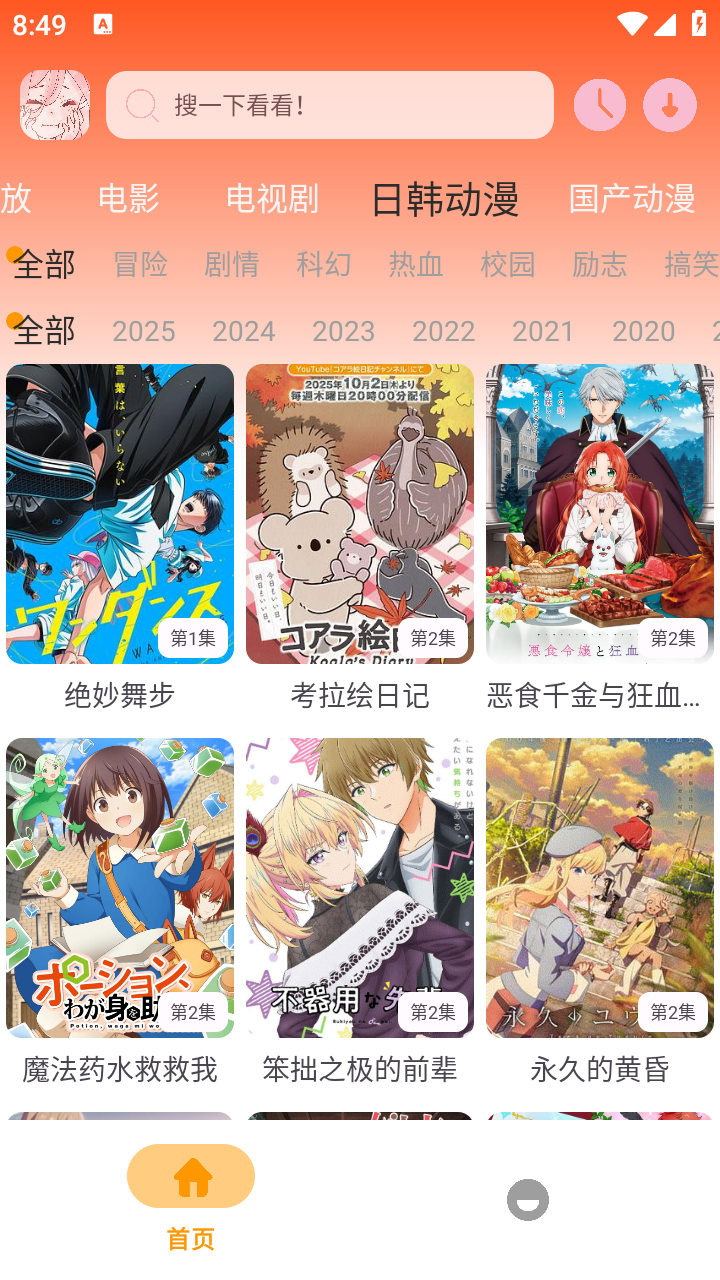720x1280 pixels.
Task: Switch to the 电影 tab
Action: pos(128,199)
